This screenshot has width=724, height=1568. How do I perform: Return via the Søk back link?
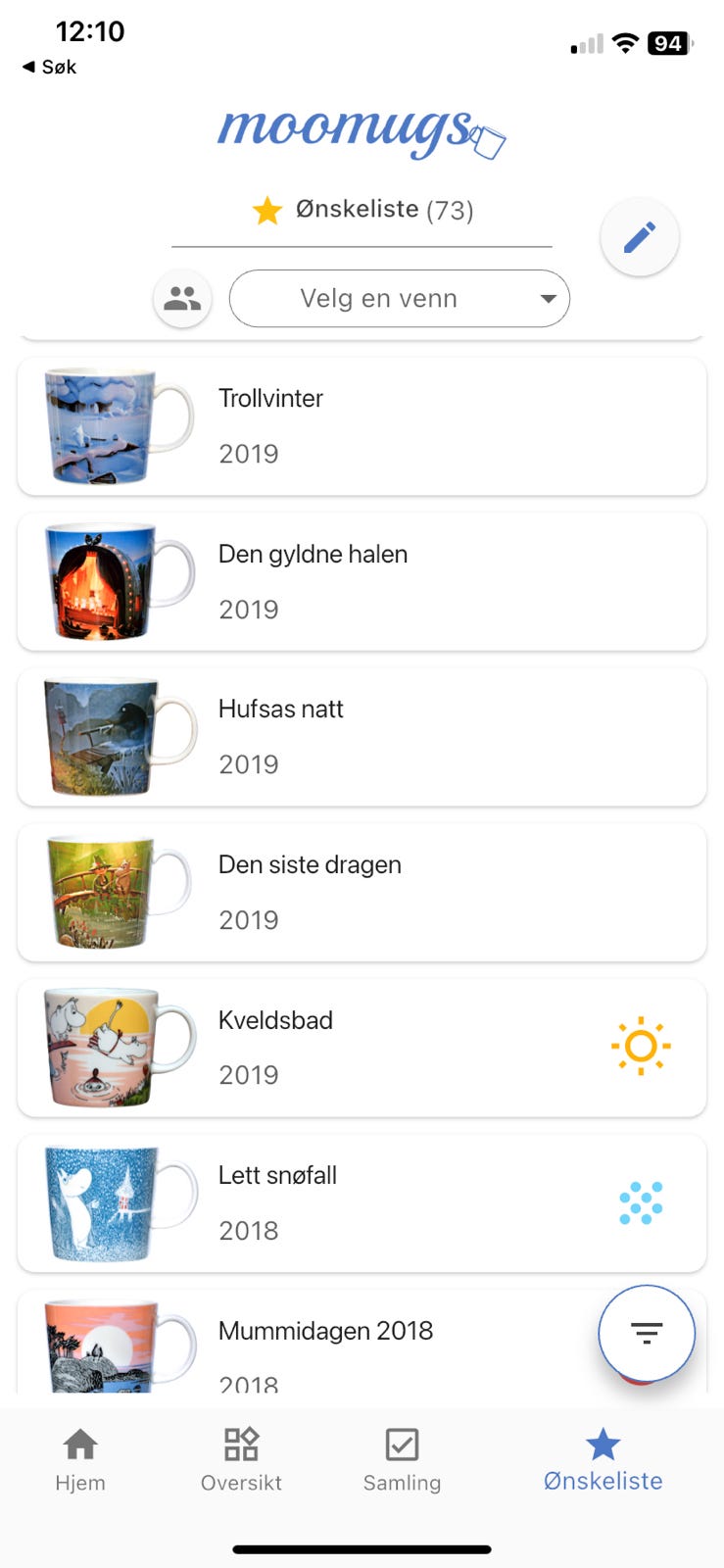click(x=47, y=67)
